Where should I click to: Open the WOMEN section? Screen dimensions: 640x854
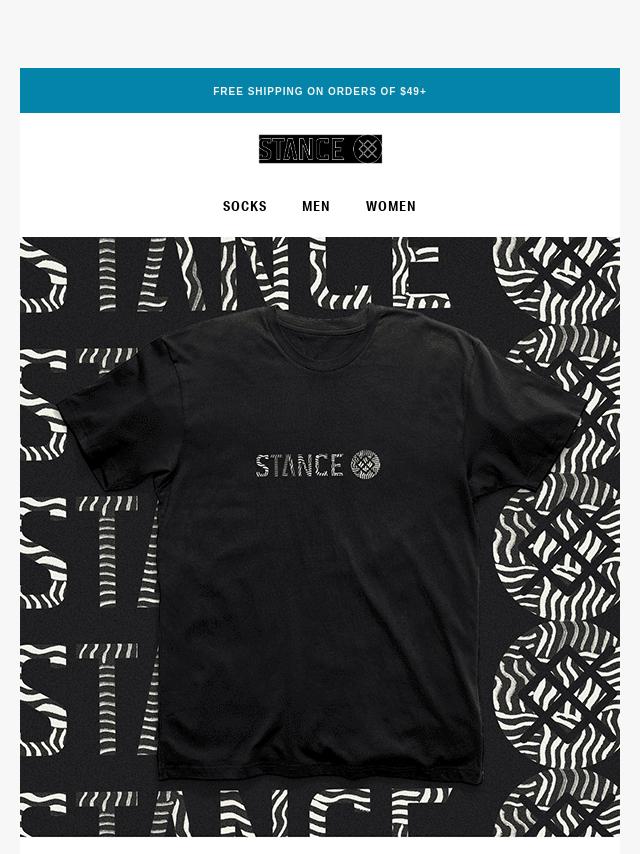click(390, 206)
